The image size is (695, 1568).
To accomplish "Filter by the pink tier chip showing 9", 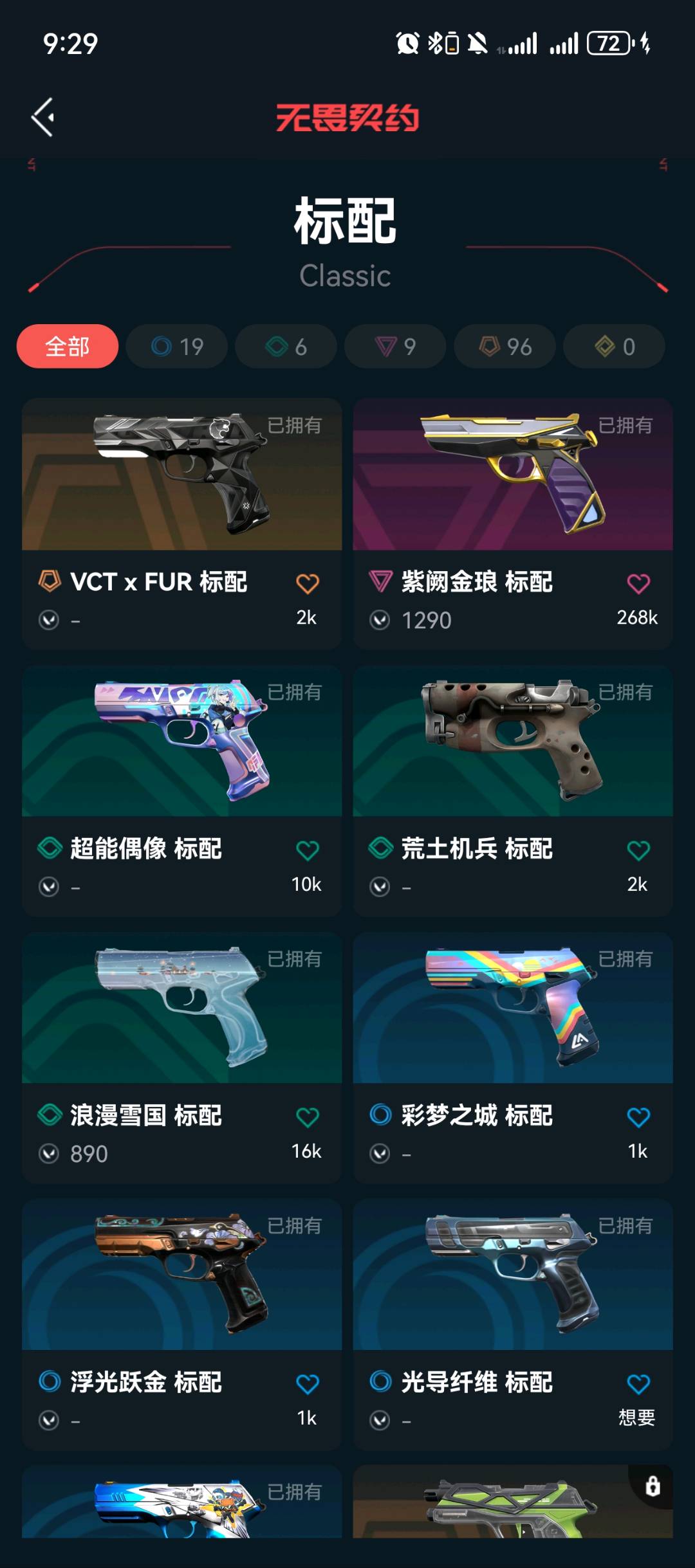I will tap(395, 347).
